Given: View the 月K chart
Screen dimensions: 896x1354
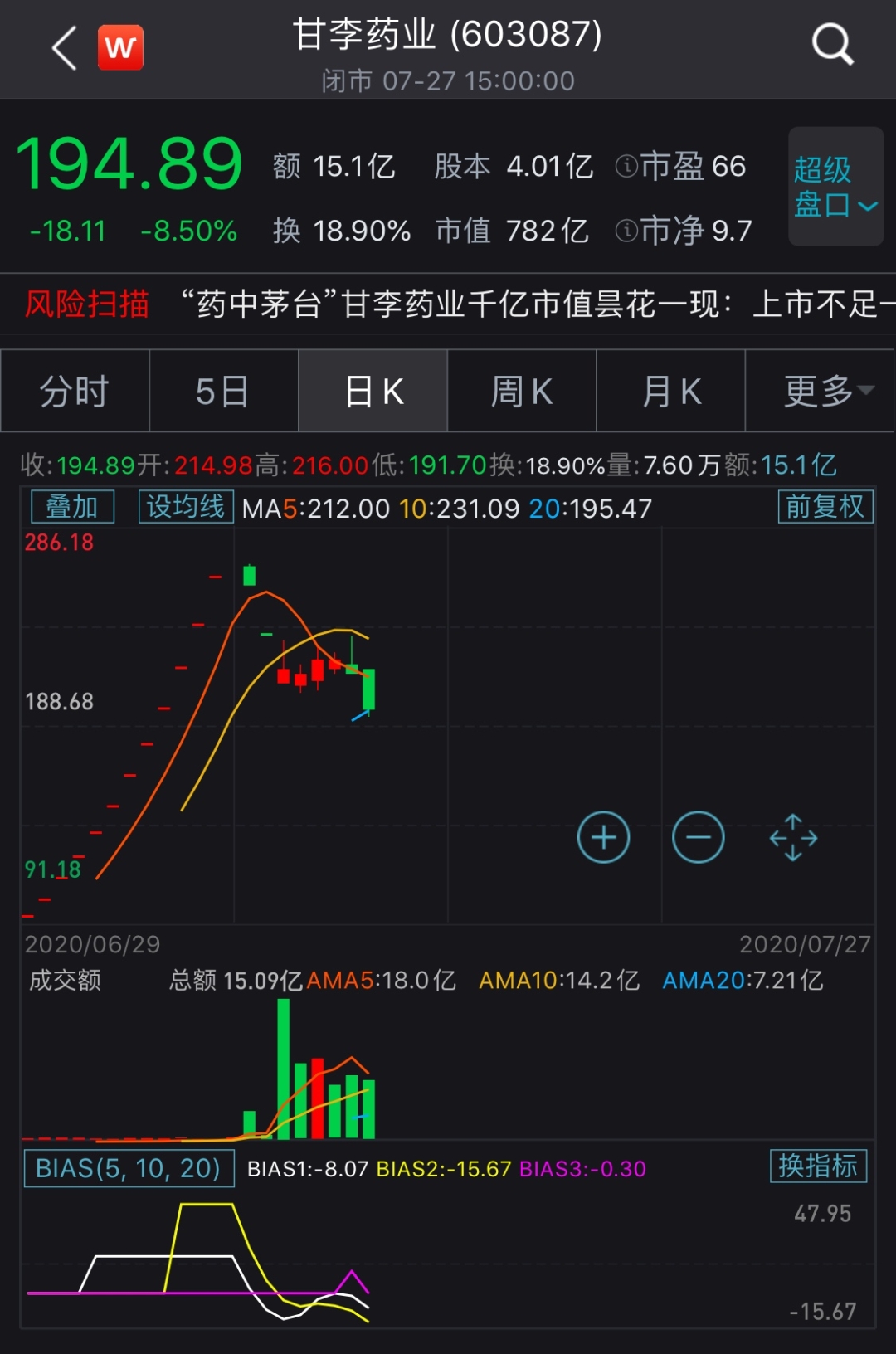Looking at the screenshot, I should coord(671,391).
